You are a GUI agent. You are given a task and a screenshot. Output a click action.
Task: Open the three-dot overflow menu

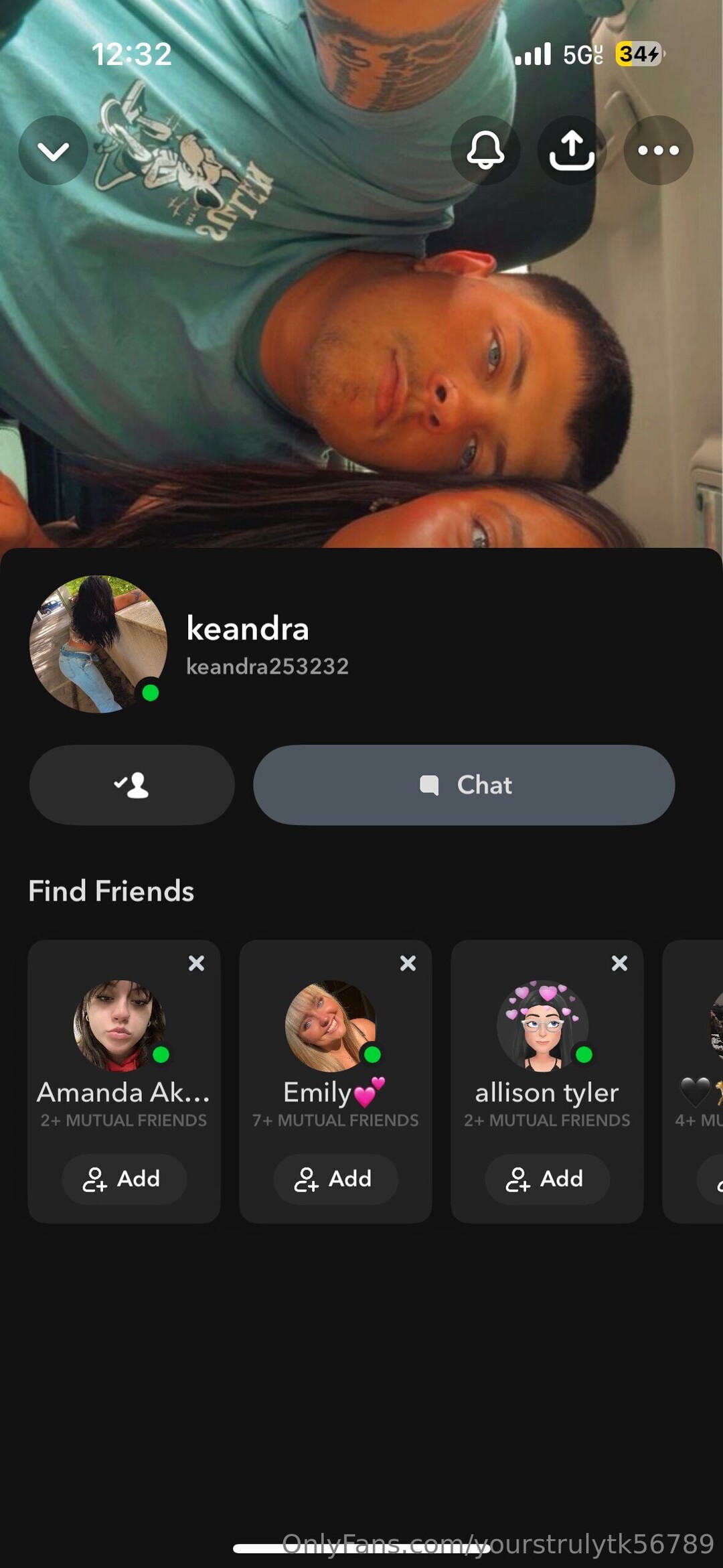tap(658, 151)
